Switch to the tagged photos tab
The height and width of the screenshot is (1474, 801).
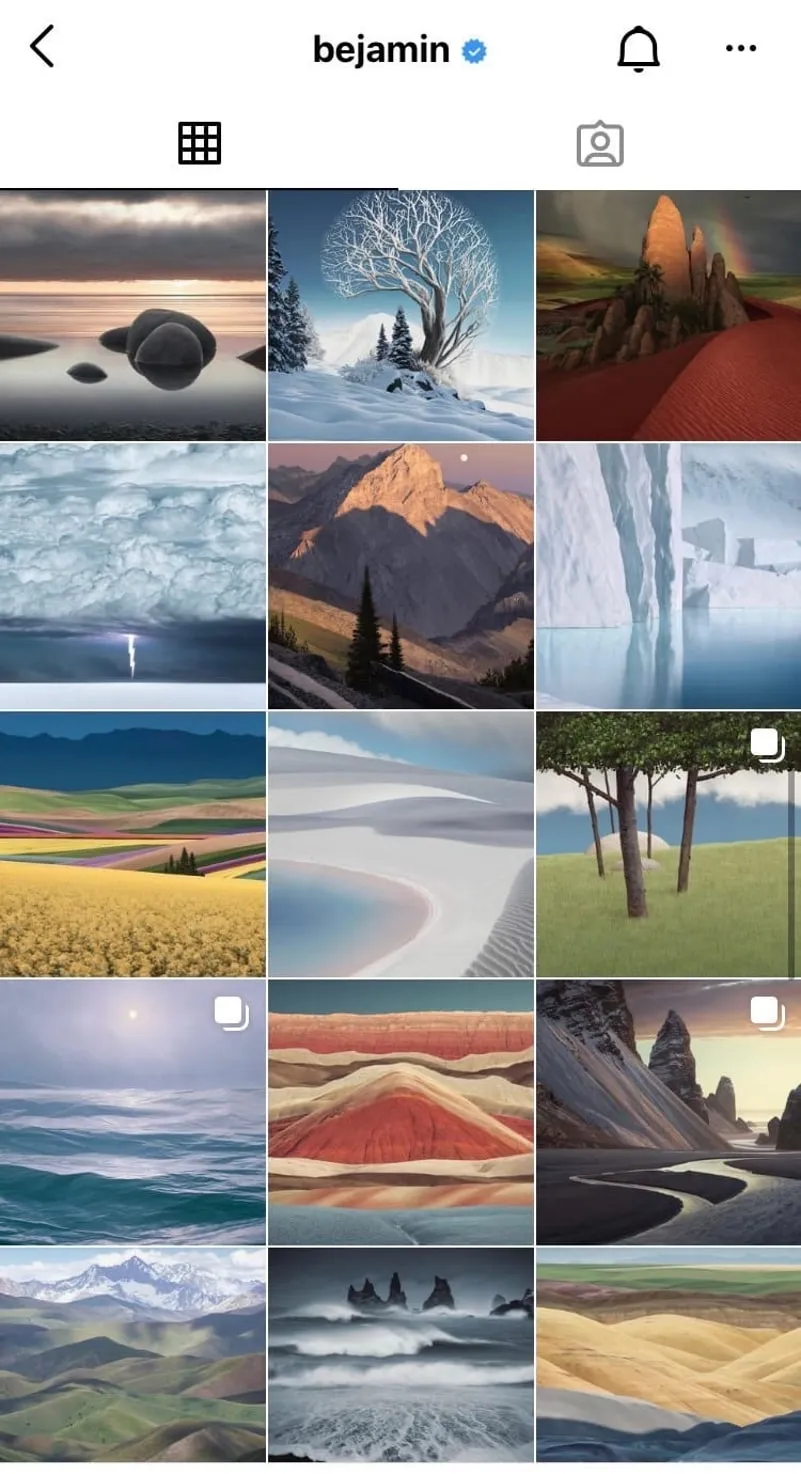point(600,144)
